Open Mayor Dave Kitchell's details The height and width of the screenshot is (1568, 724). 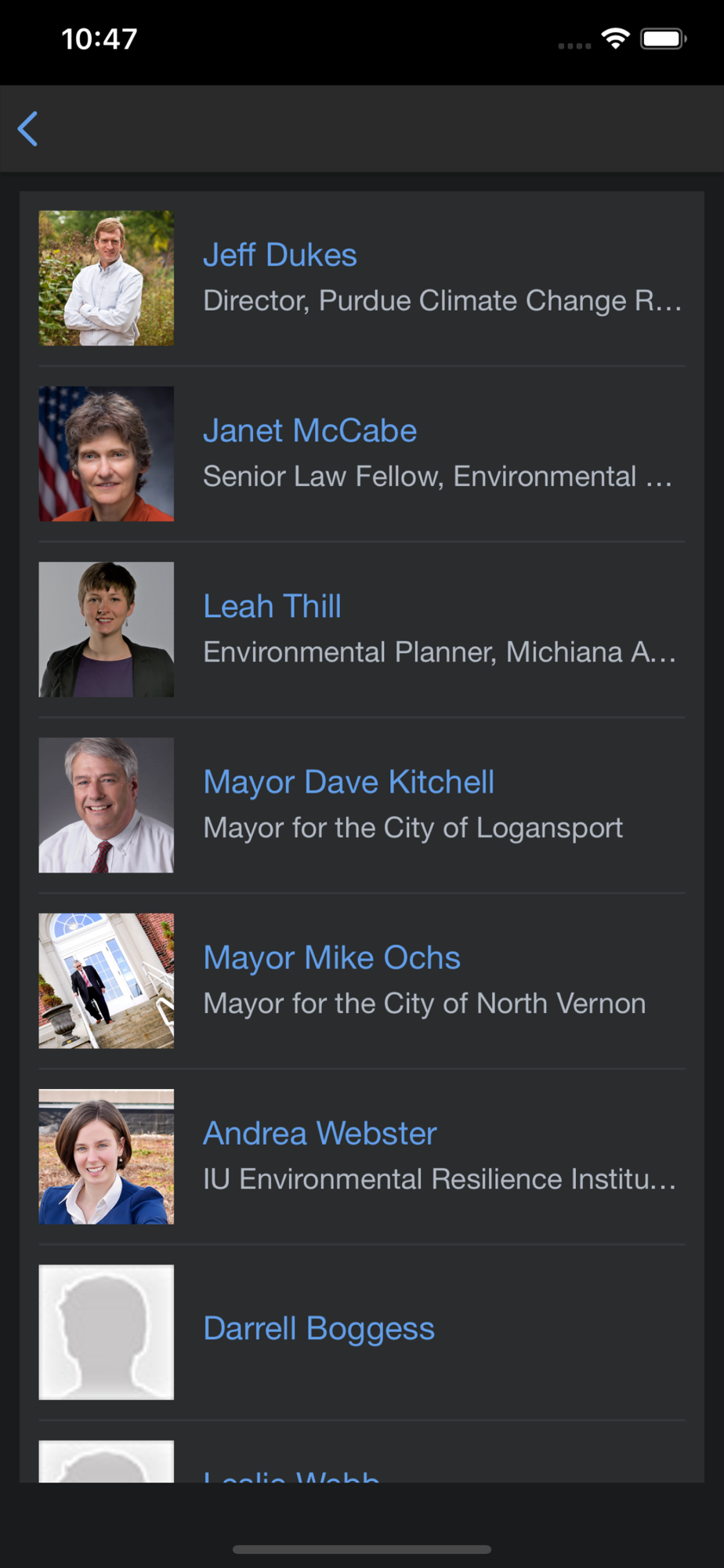[362, 805]
